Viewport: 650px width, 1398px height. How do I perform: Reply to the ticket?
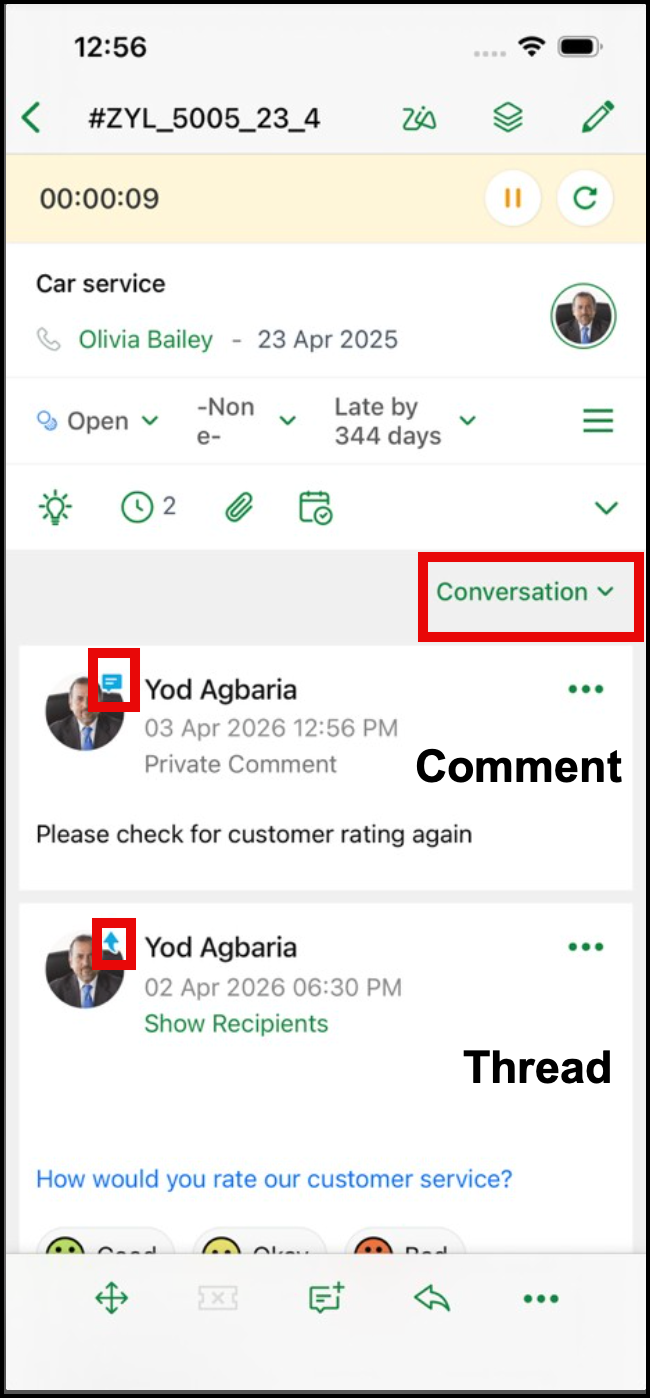click(x=432, y=1299)
